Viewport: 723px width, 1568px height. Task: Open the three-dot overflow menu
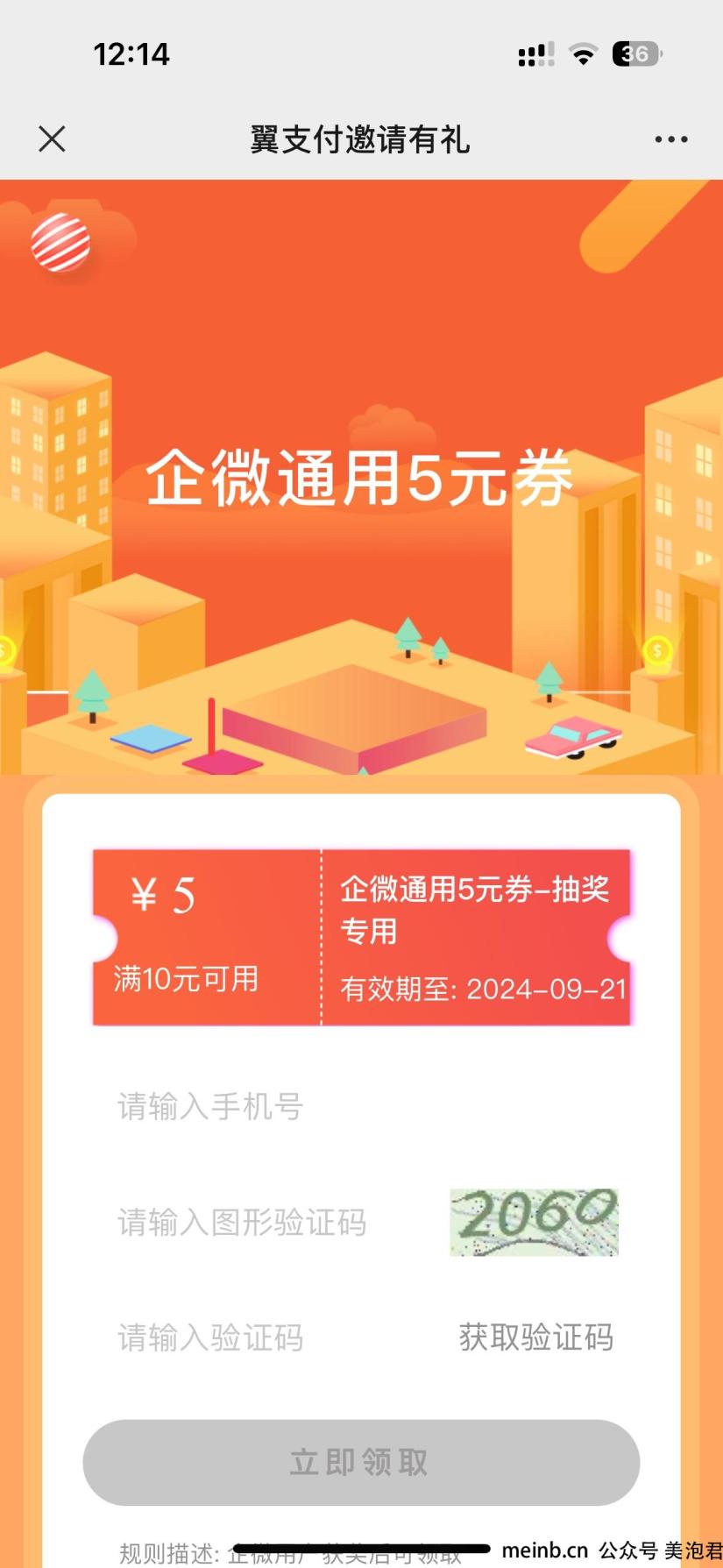tap(670, 139)
